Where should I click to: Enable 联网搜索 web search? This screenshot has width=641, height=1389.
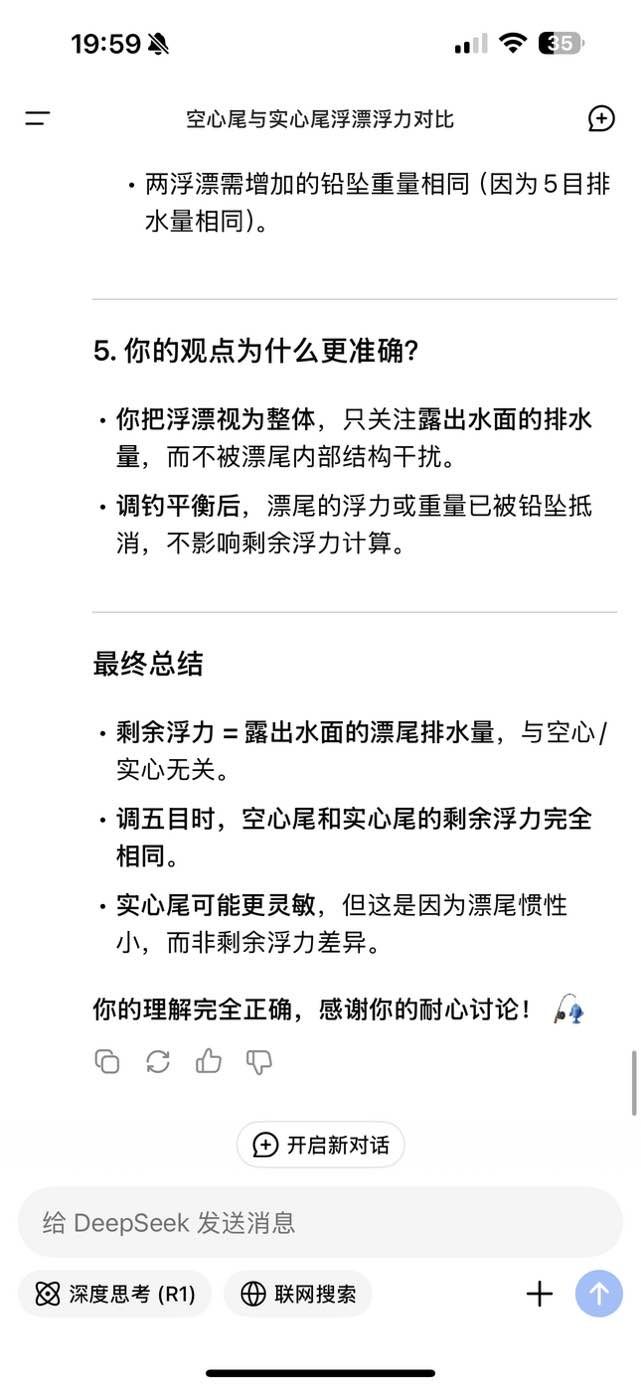[x=298, y=1294]
